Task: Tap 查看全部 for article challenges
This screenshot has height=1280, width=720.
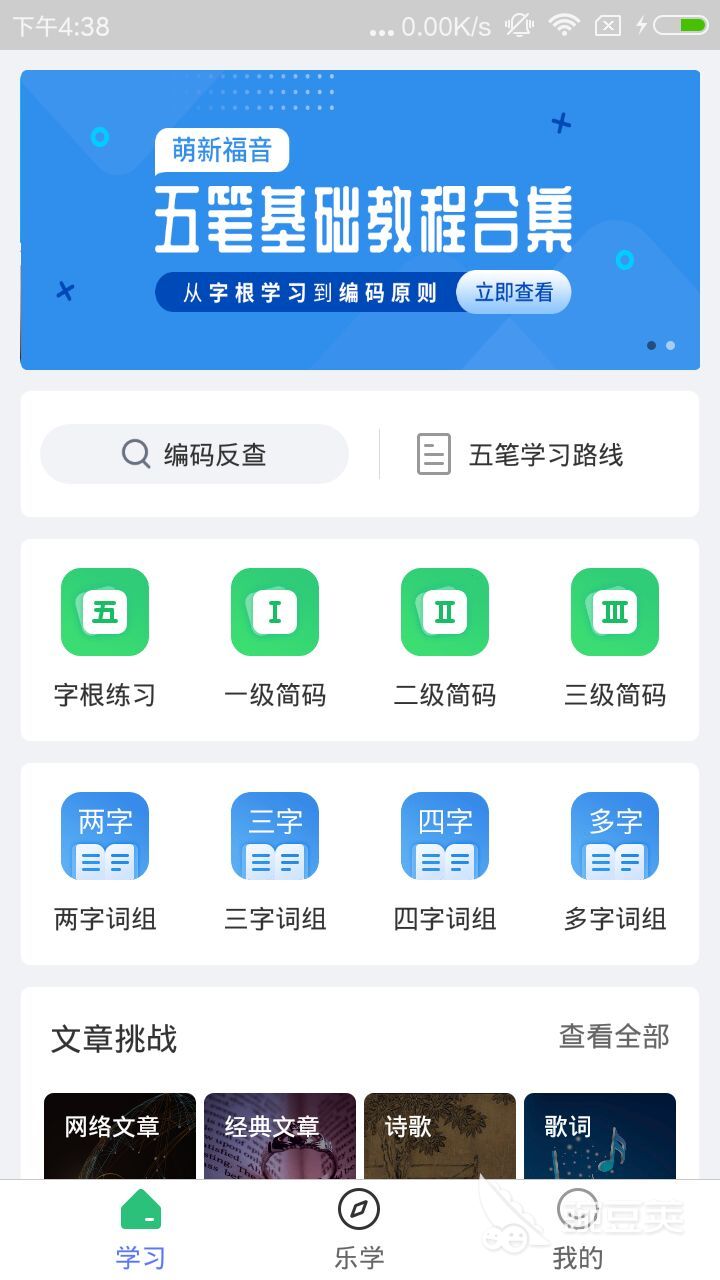Action: tap(614, 1037)
